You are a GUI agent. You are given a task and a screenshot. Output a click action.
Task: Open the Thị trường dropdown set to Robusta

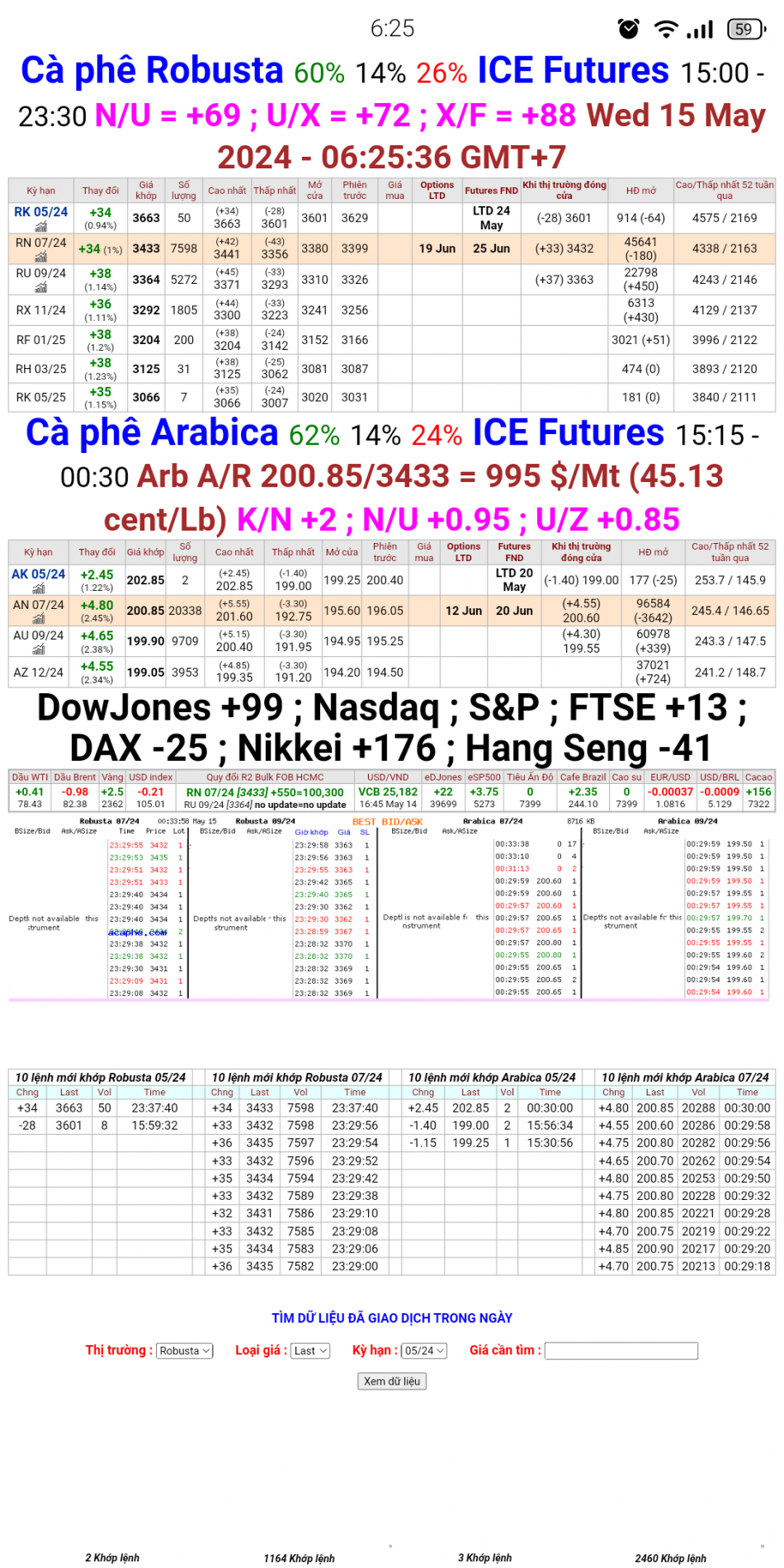(184, 1351)
